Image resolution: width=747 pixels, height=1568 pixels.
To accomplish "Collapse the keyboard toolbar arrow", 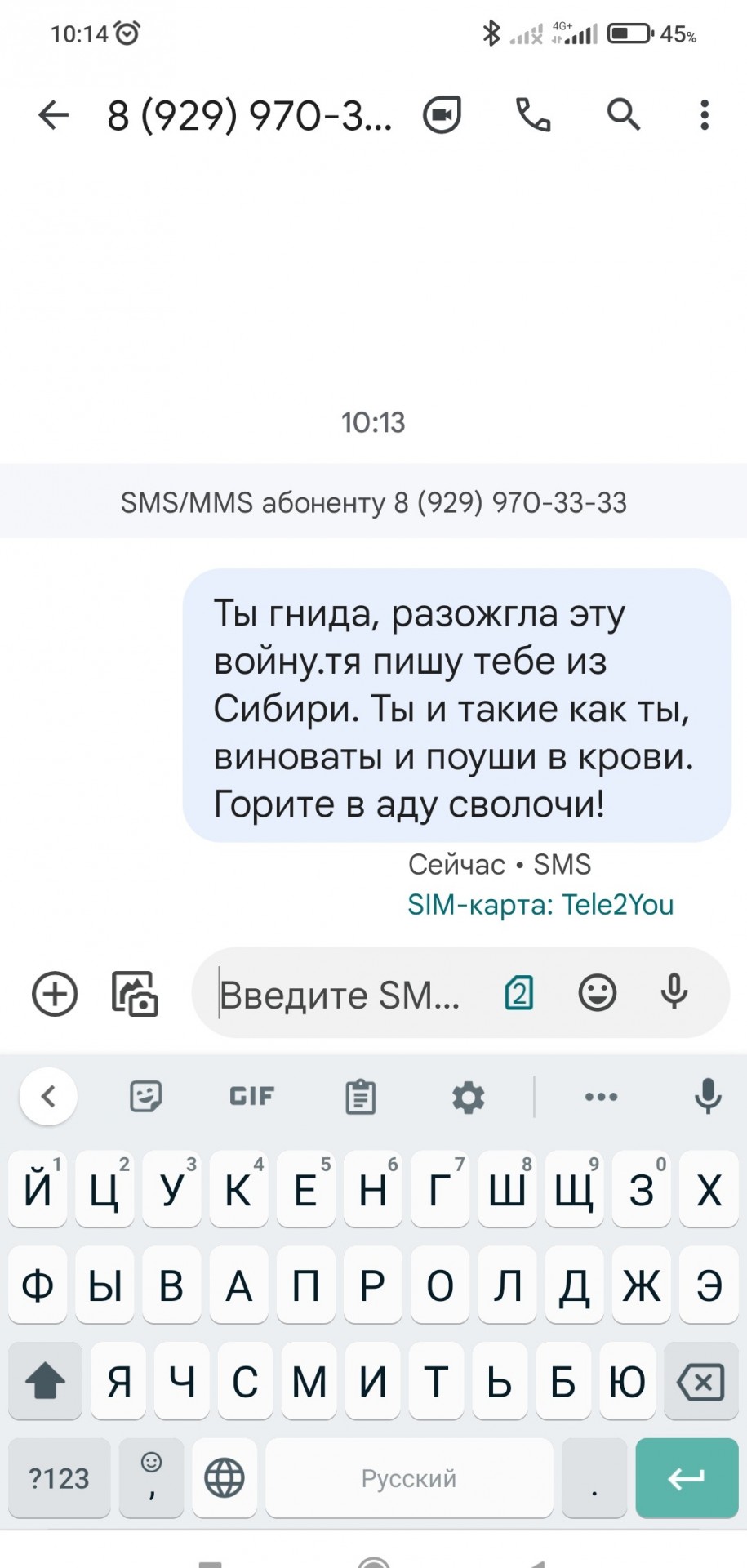I will [x=48, y=1096].
